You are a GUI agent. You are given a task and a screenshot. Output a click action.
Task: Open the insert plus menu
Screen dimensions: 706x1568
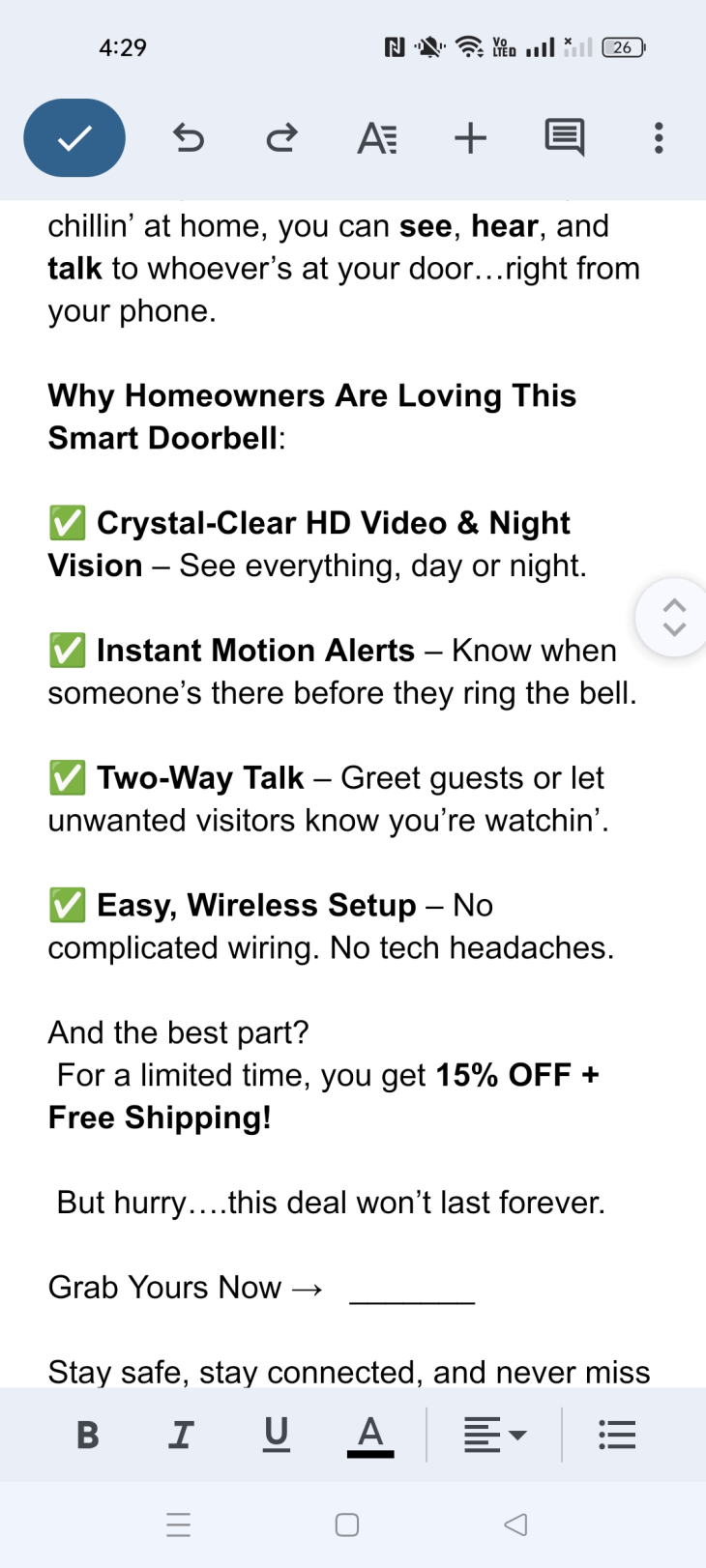470,138
